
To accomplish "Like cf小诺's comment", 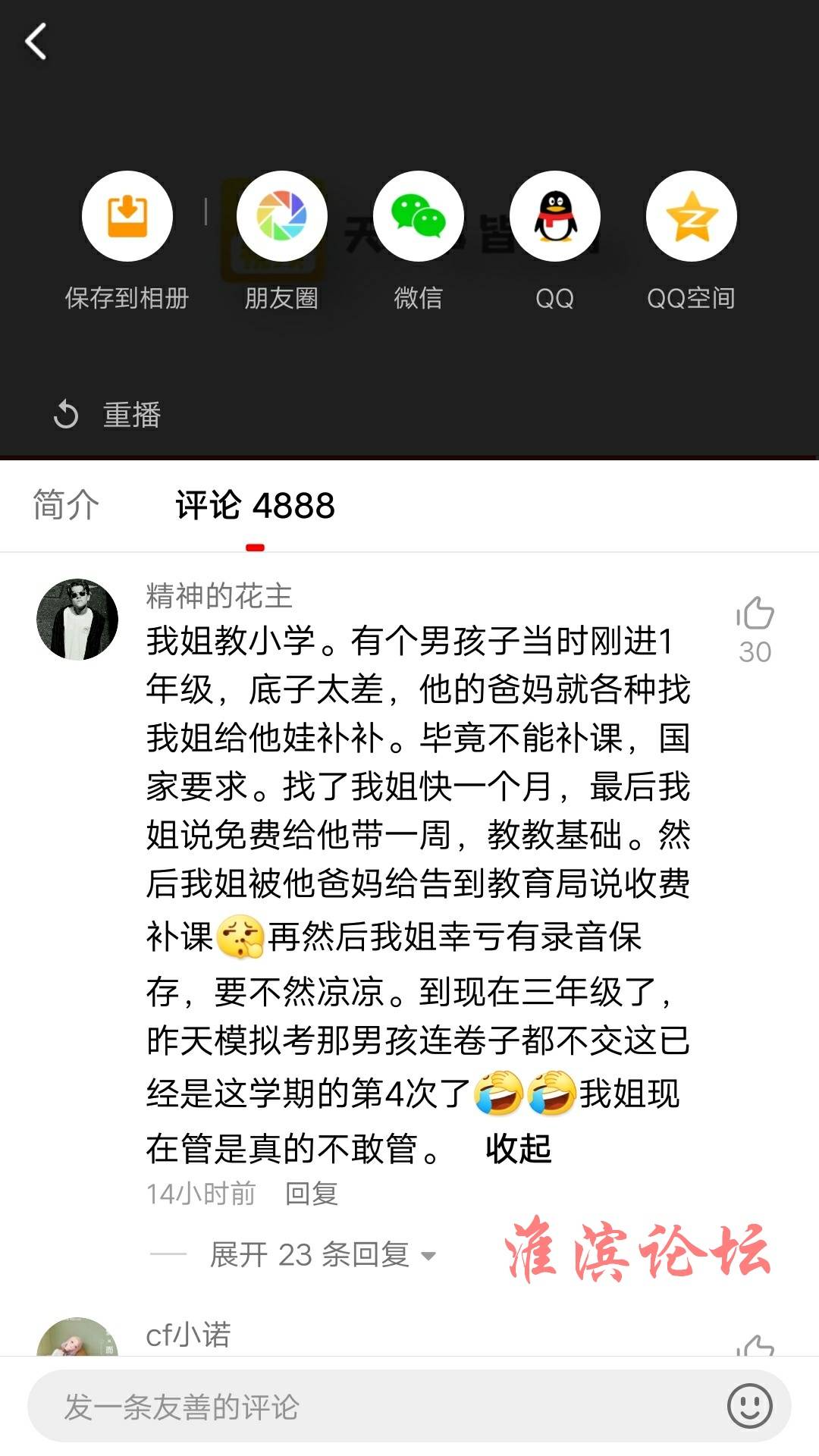I will tap(755, 1346).
